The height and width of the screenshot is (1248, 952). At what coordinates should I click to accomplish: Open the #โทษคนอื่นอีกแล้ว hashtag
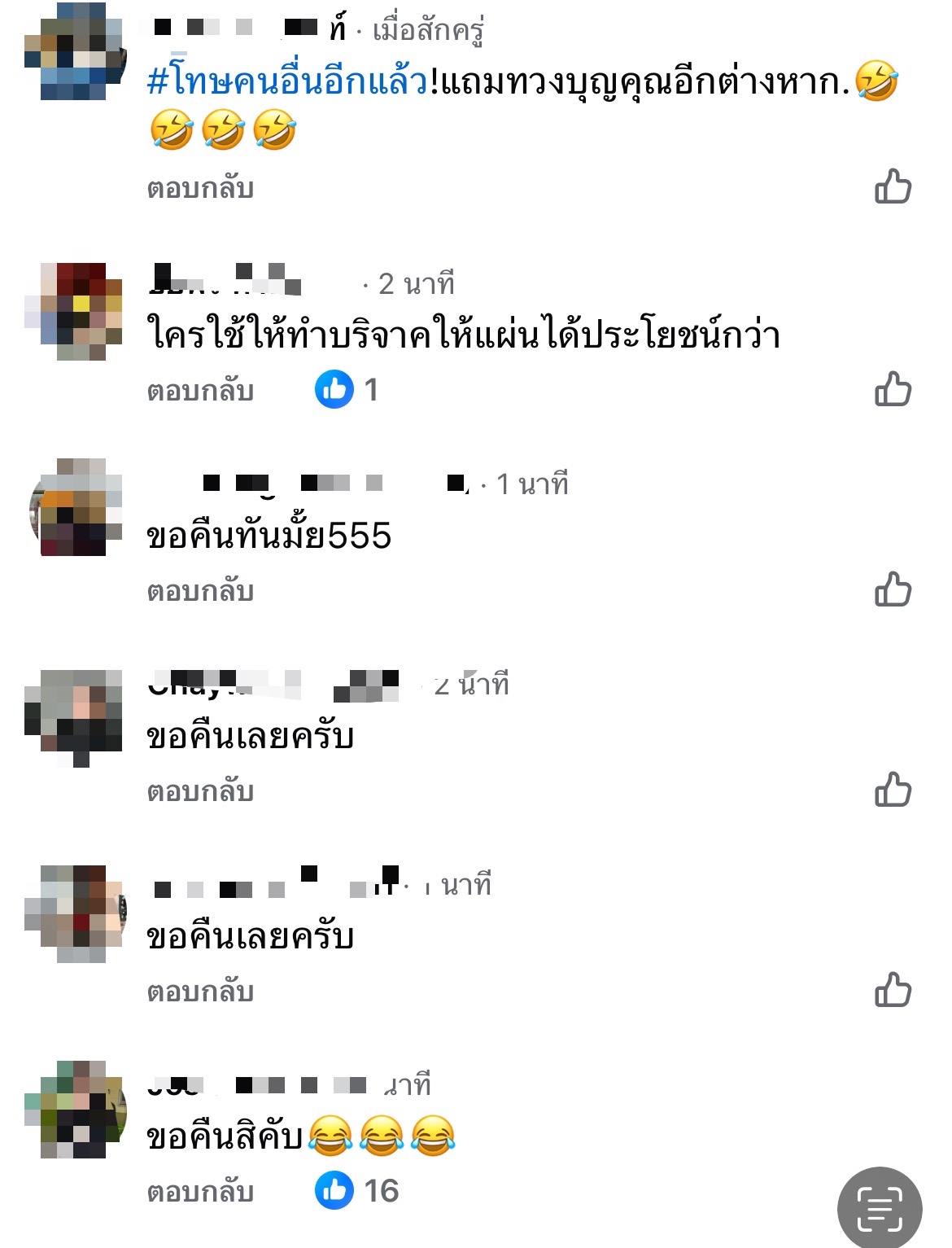point(288,82)
